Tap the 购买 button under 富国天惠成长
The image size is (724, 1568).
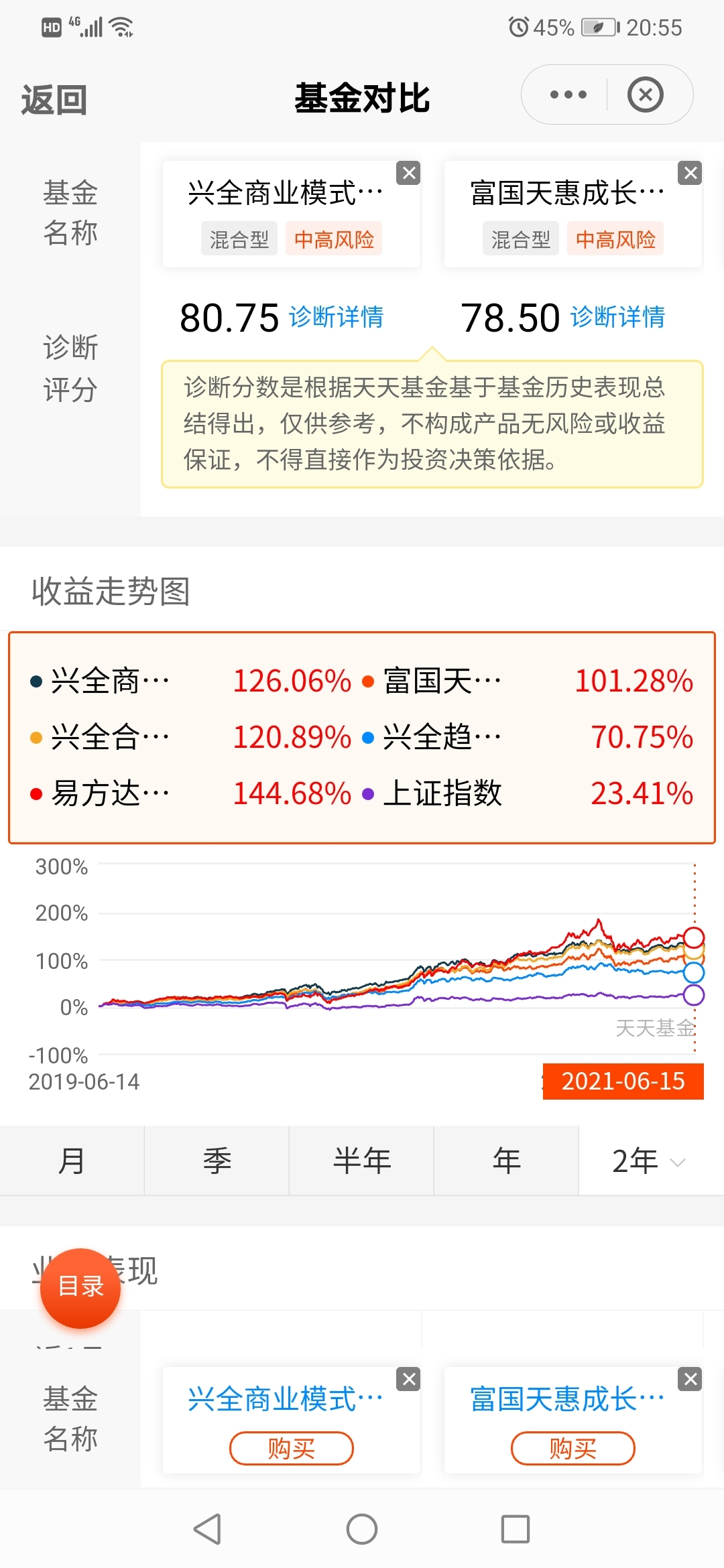point(573,1447)
